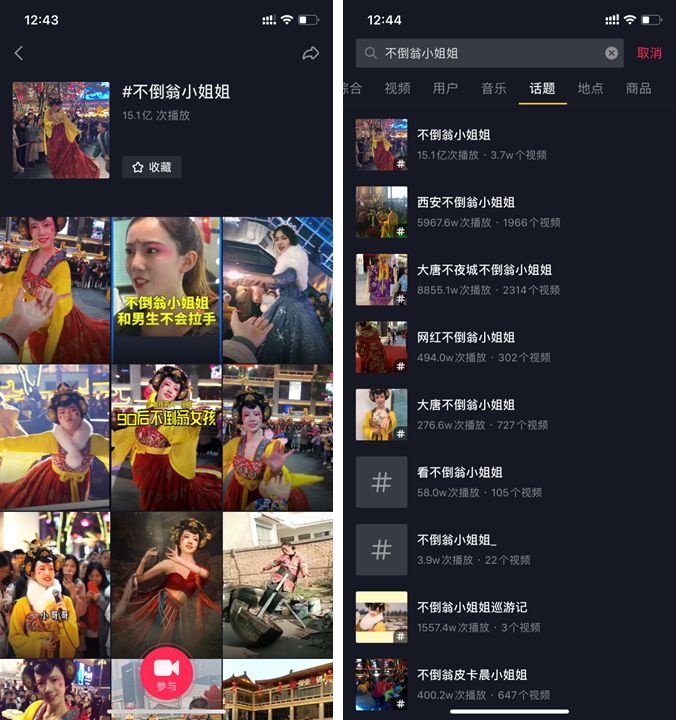Open the video captioned 90后不倒翁女孩
This screenshot has width=676, height=720.
click(x=166, y=437)
